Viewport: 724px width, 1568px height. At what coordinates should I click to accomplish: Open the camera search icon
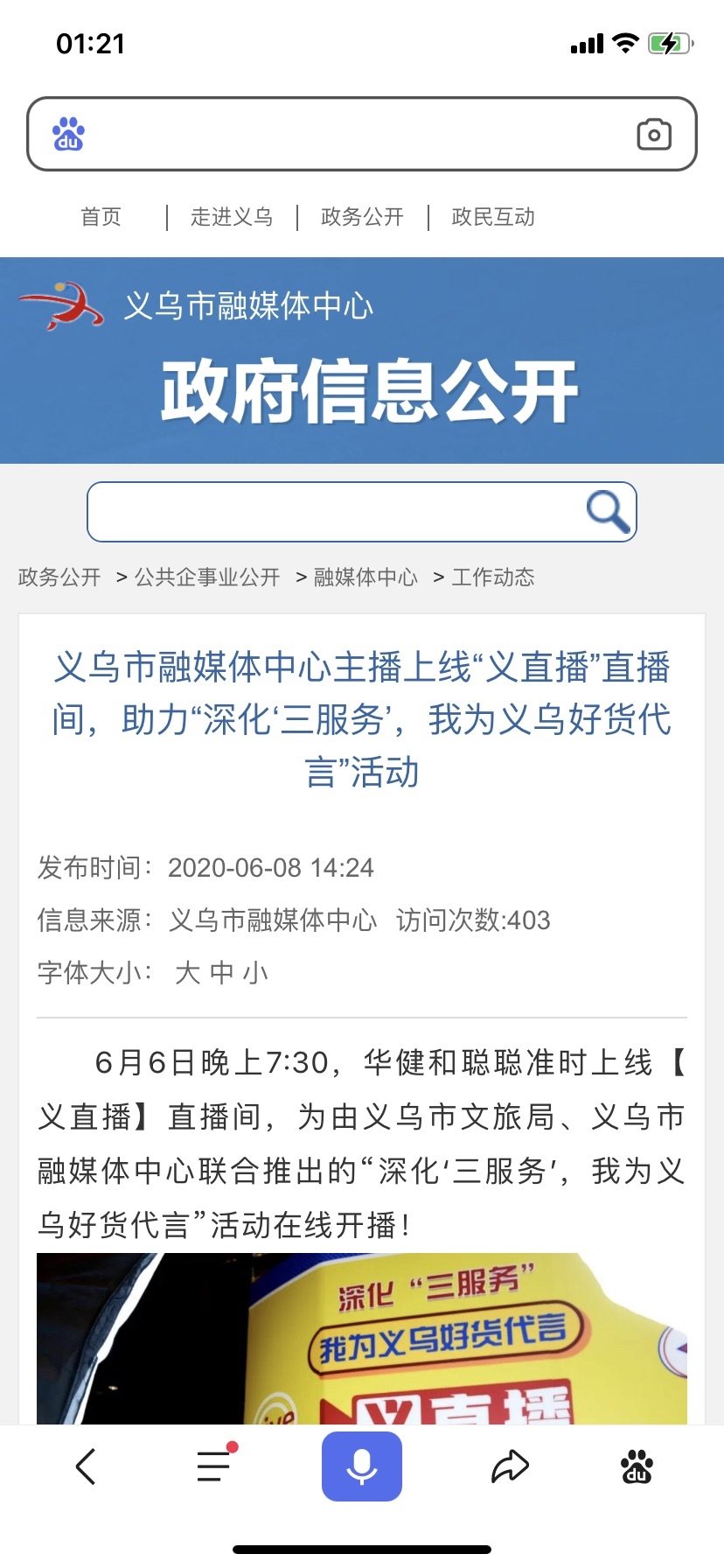653,135
